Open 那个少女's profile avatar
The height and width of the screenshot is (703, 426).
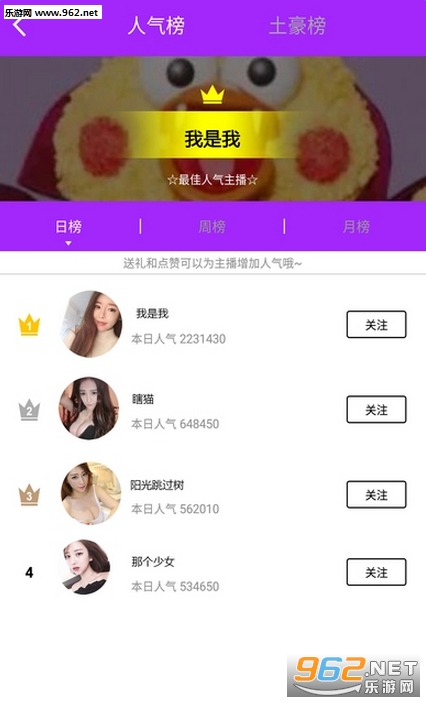(x=85, y=567)
